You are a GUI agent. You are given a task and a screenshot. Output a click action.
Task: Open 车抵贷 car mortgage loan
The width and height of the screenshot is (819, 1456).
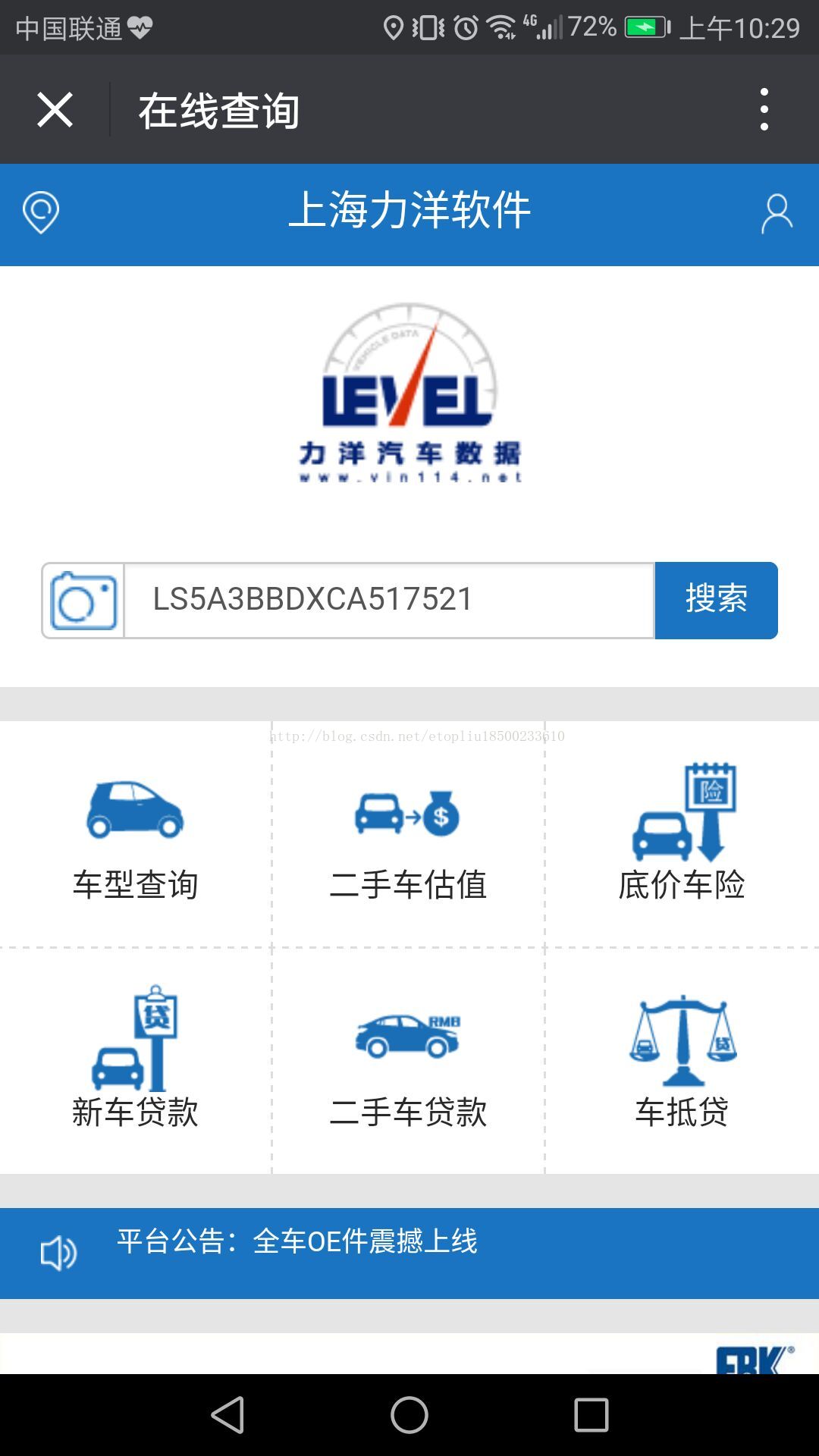point(682,1060)
